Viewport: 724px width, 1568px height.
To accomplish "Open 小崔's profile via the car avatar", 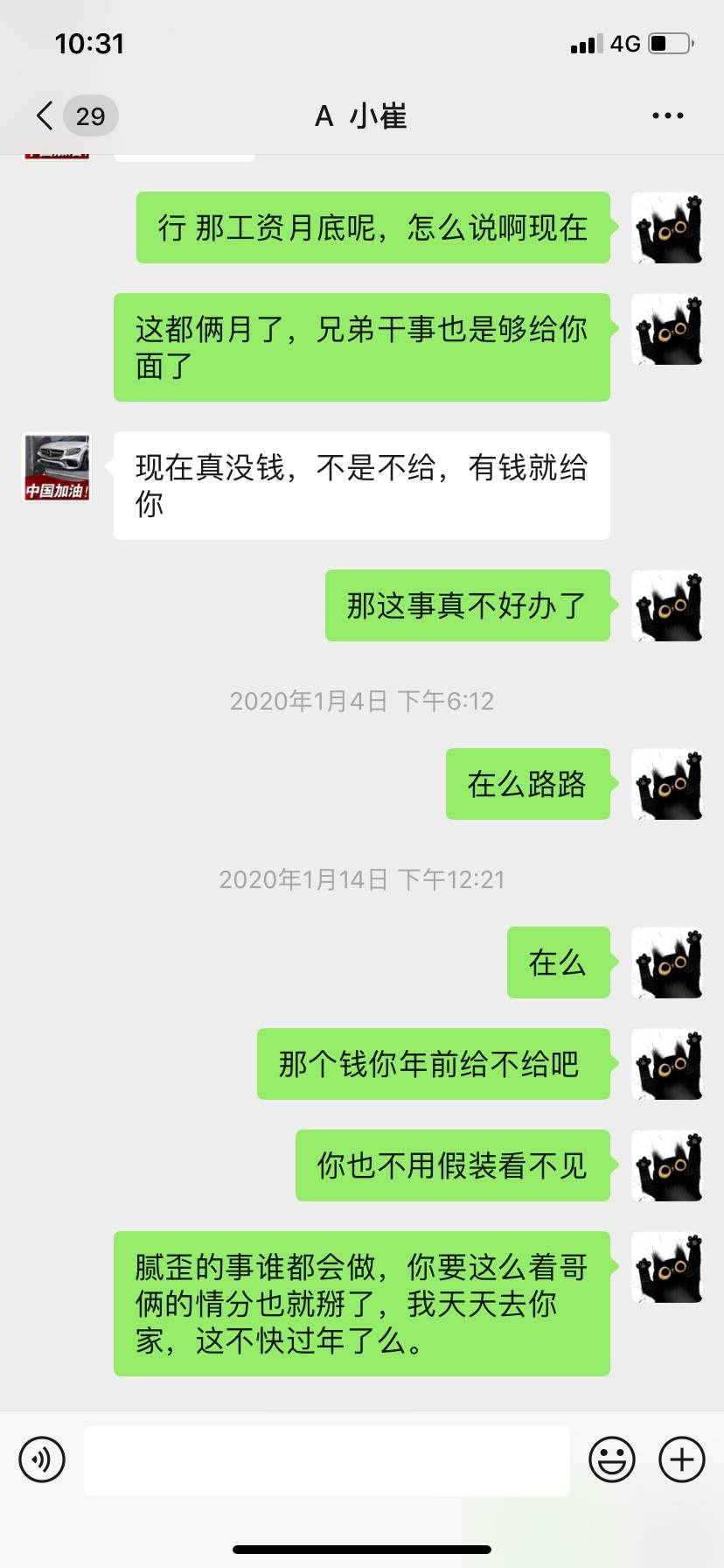I will [57, 467].
